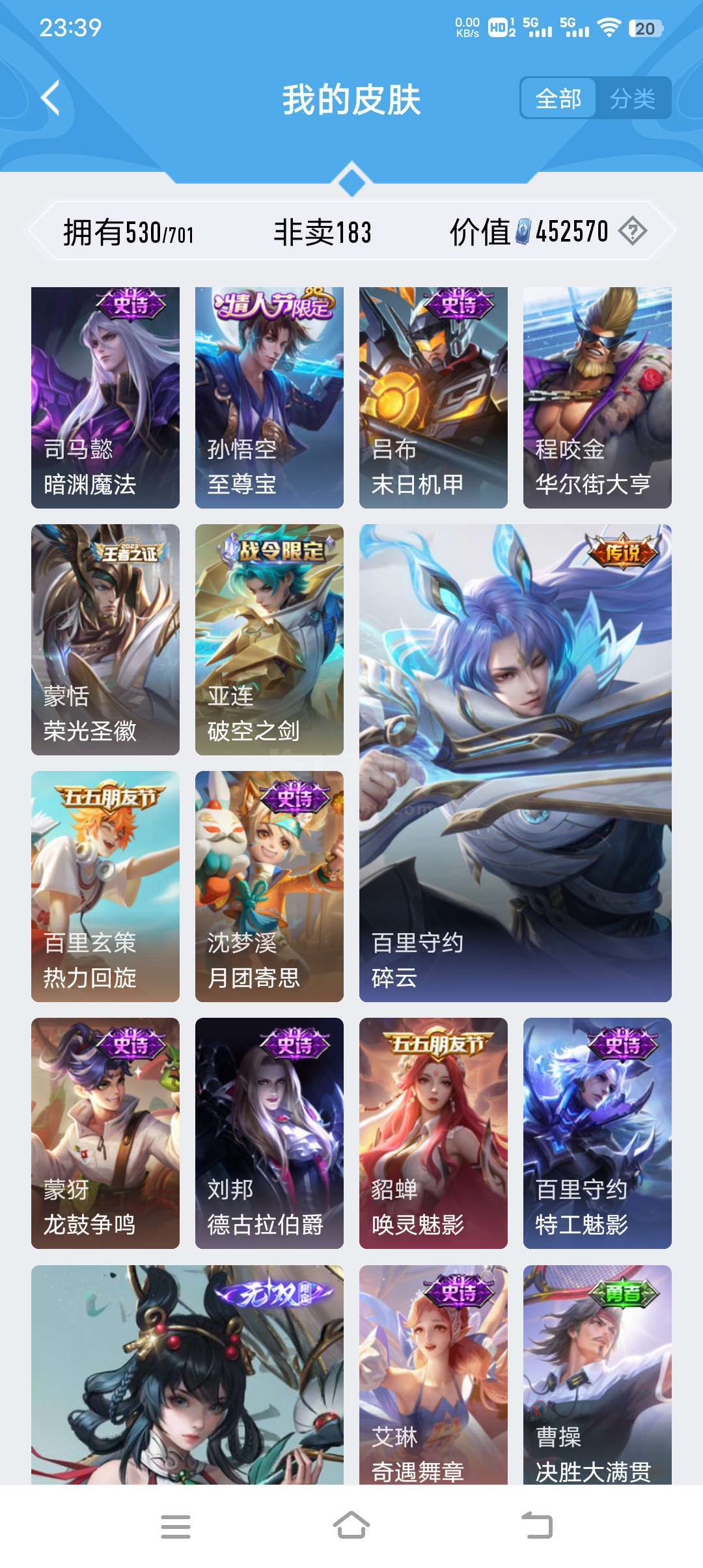Open the large 百里守约 碎云 skin
Screen dimensions: 703x1568
tap(516, 763)
